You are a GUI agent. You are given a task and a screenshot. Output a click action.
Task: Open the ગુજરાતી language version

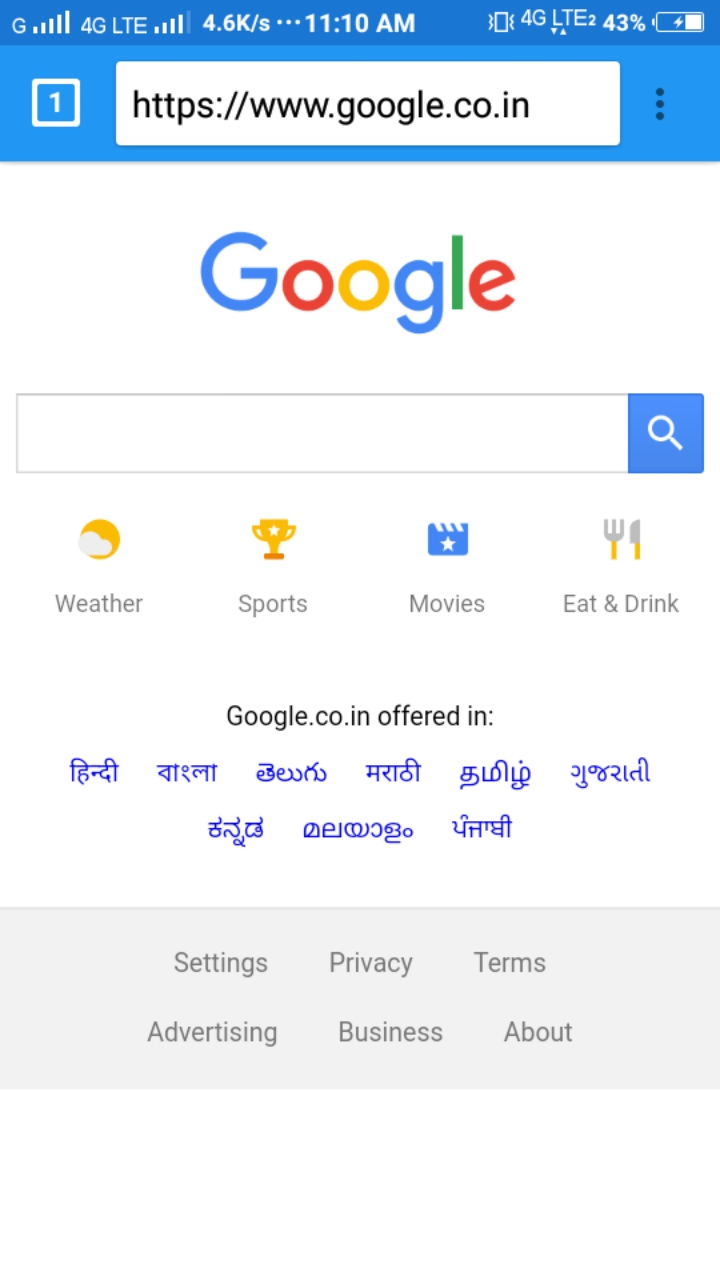point(609,771)
